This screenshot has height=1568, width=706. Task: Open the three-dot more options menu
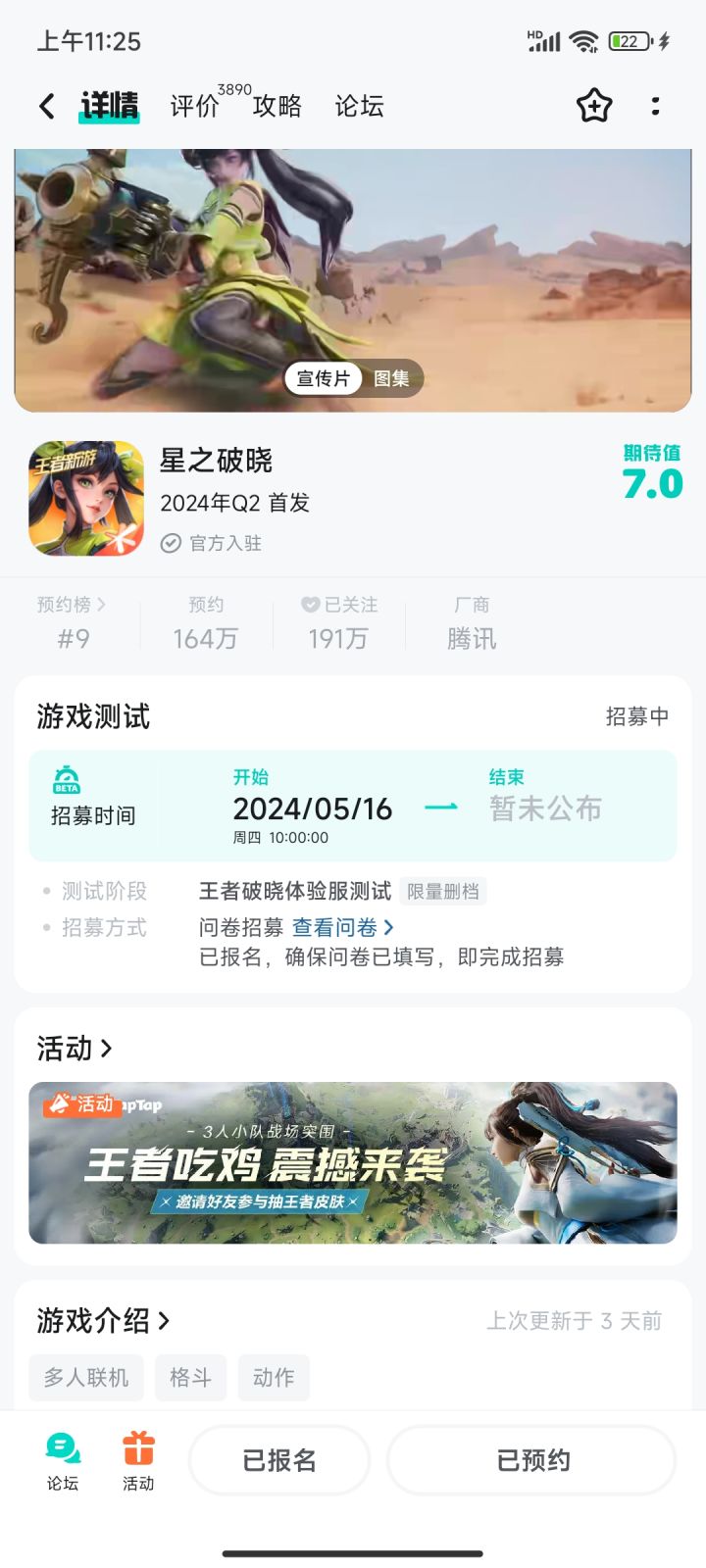tap(655, 106)
